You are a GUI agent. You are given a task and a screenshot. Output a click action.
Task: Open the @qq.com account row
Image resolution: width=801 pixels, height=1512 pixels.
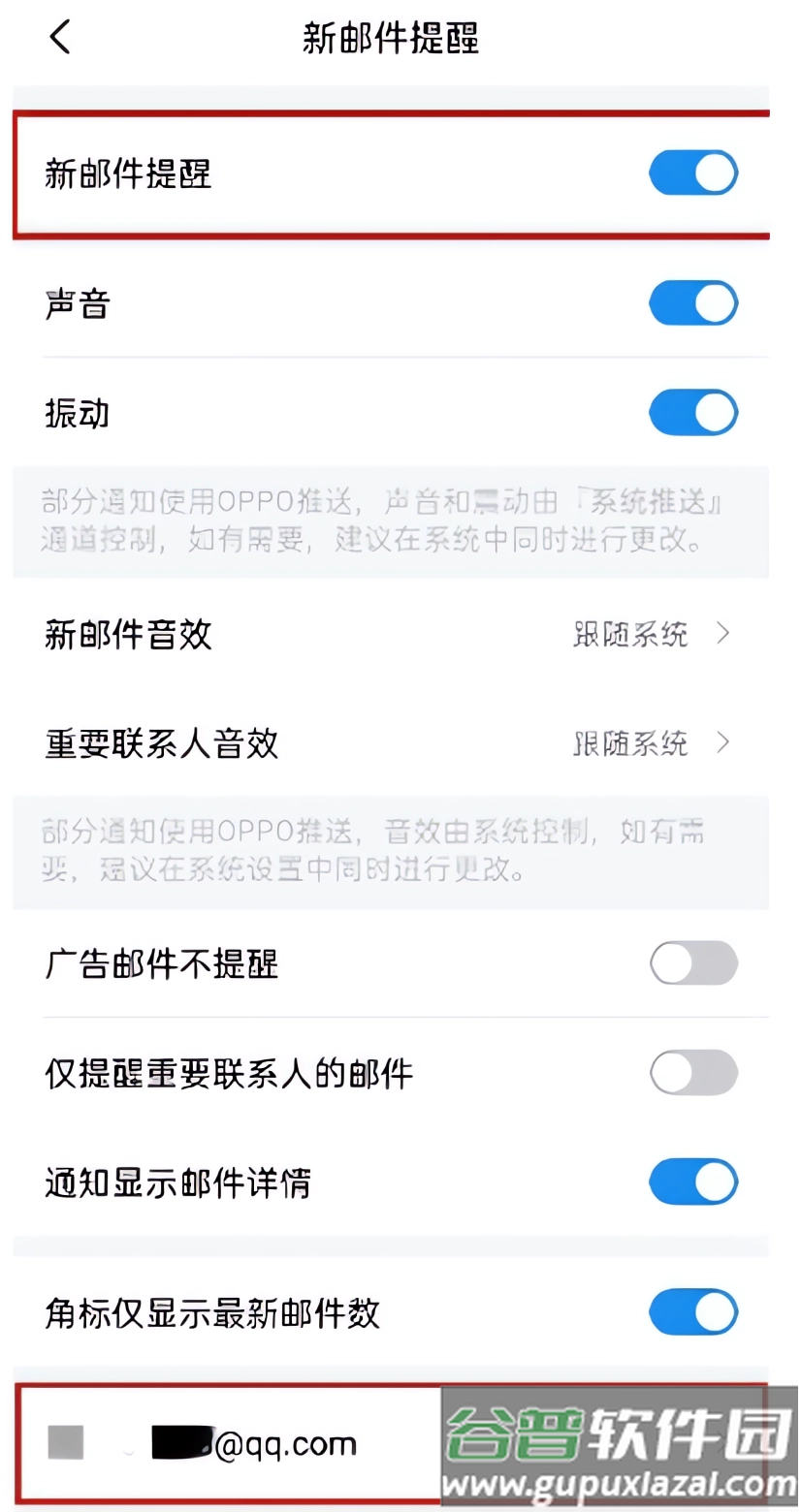pos(391,1444)
